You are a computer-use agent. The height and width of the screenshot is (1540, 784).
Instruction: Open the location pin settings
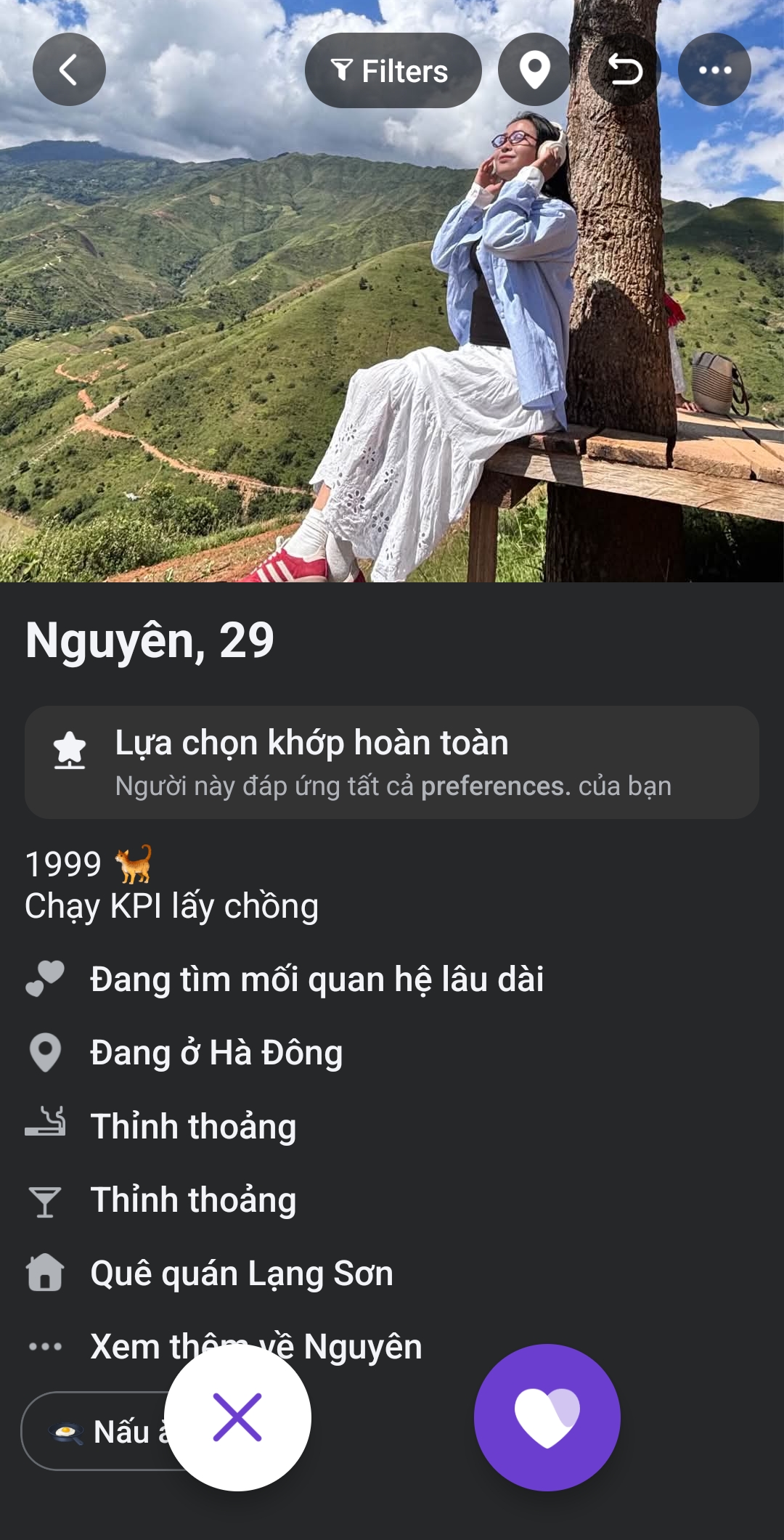[x=534, y=70]
